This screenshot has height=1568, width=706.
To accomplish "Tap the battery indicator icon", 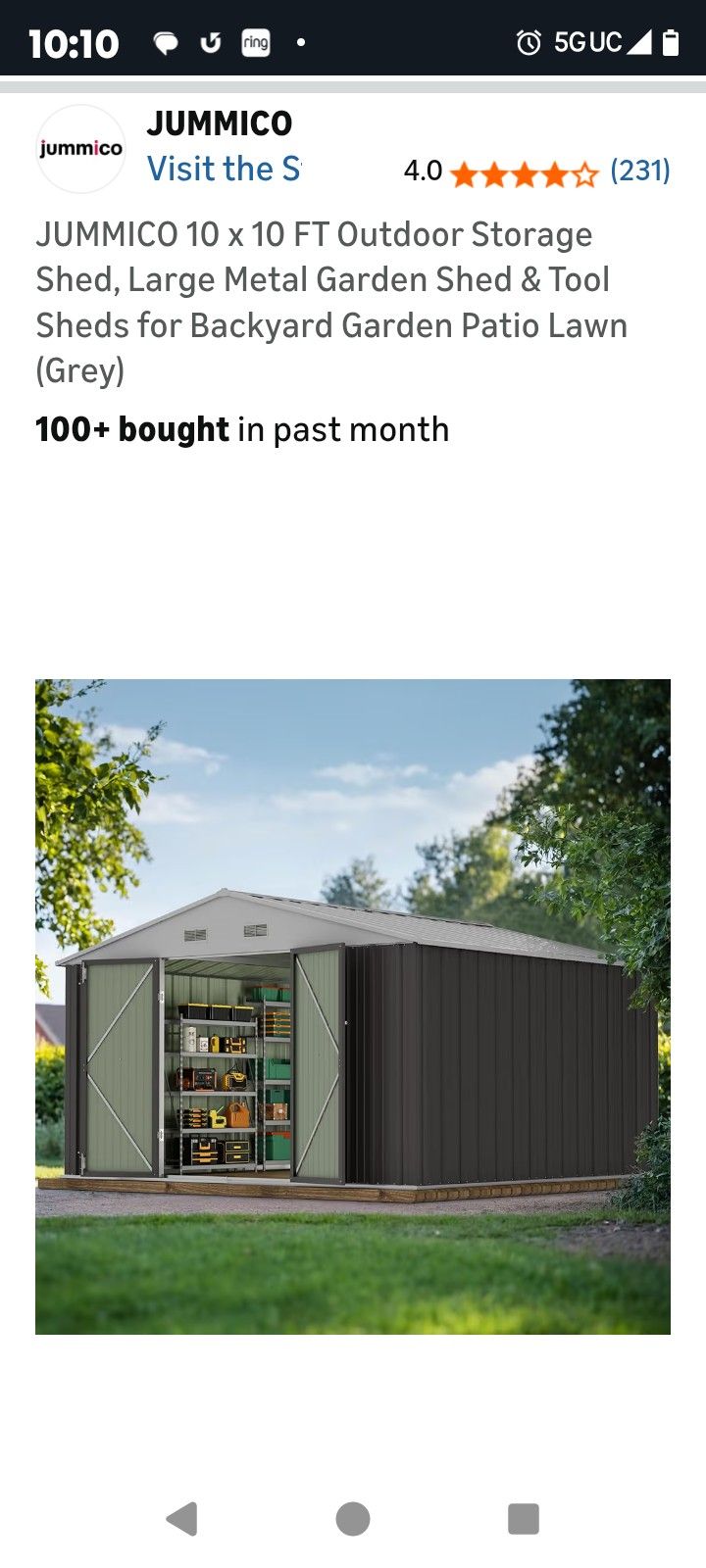I will pyautogui.click(x=672, y=42).
